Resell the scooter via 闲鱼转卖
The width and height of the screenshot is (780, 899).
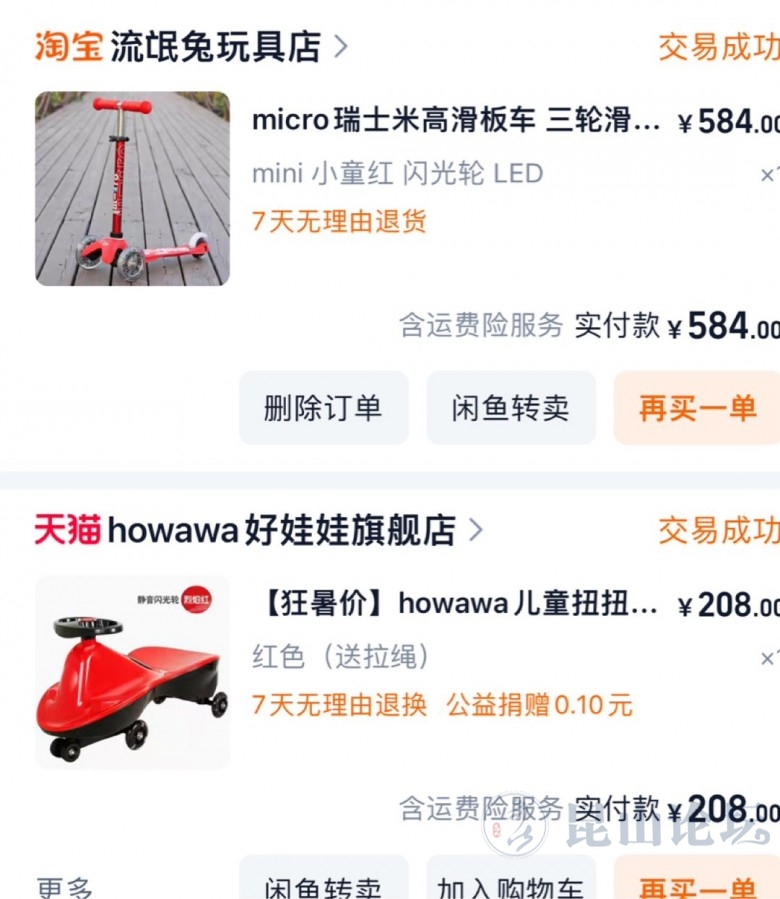(511, 408)
